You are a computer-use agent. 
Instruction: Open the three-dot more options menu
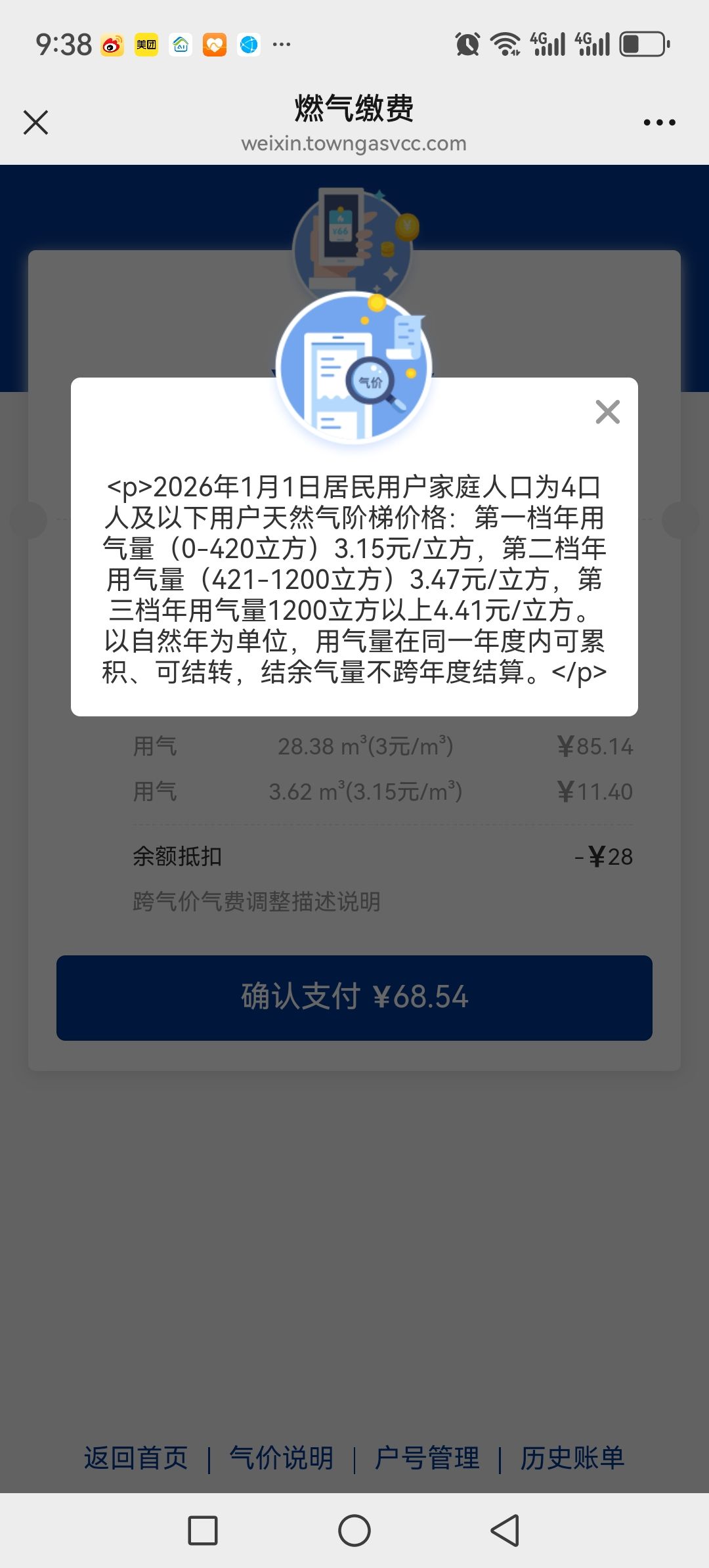click(659, 123)
